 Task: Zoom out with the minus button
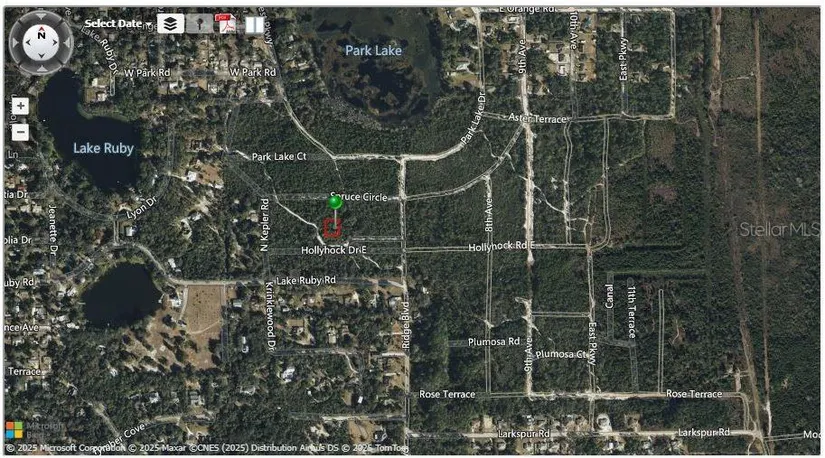point(20,131)
